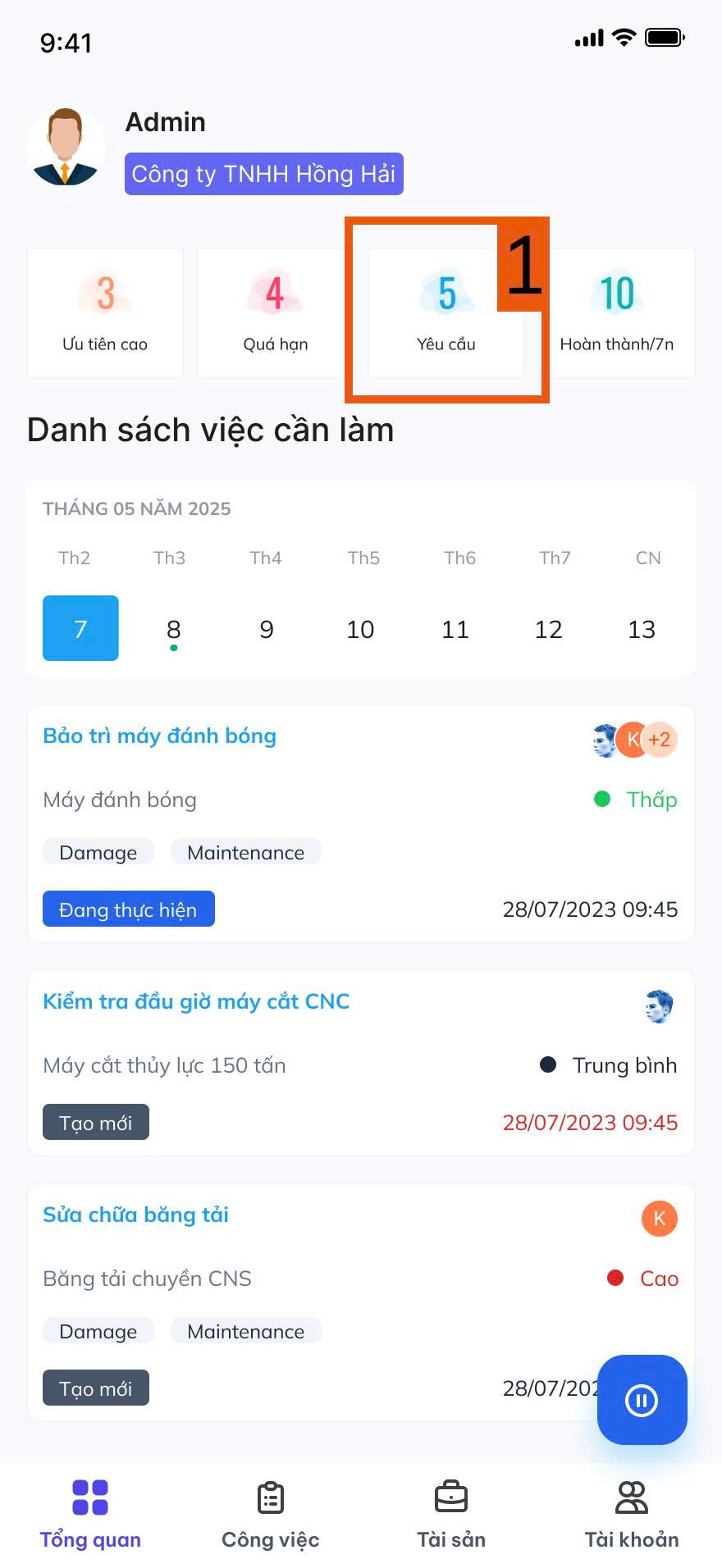Select day 10 in the calendar

click(360, 629)
